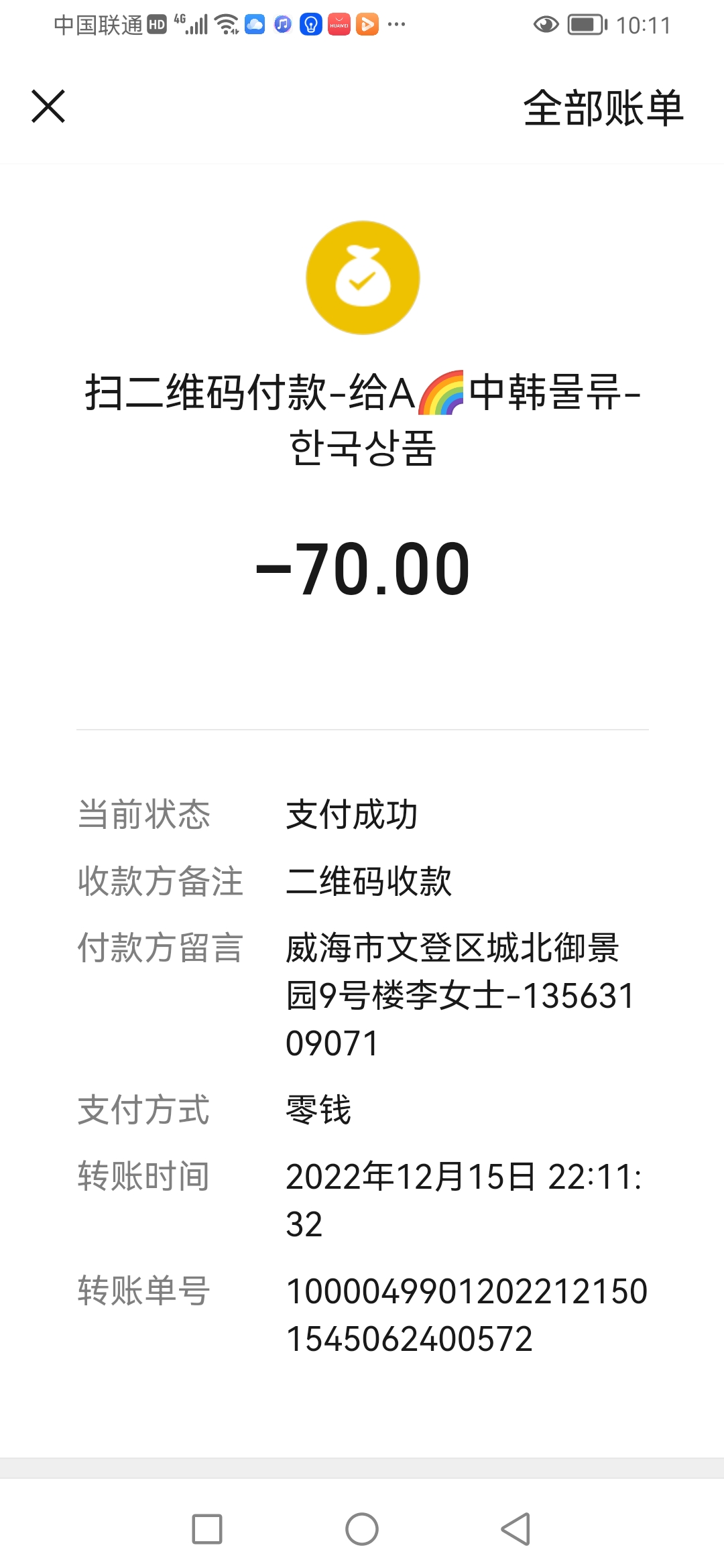Open the recent apps button
This screenshot has height=1568, width=724.
207,1529
